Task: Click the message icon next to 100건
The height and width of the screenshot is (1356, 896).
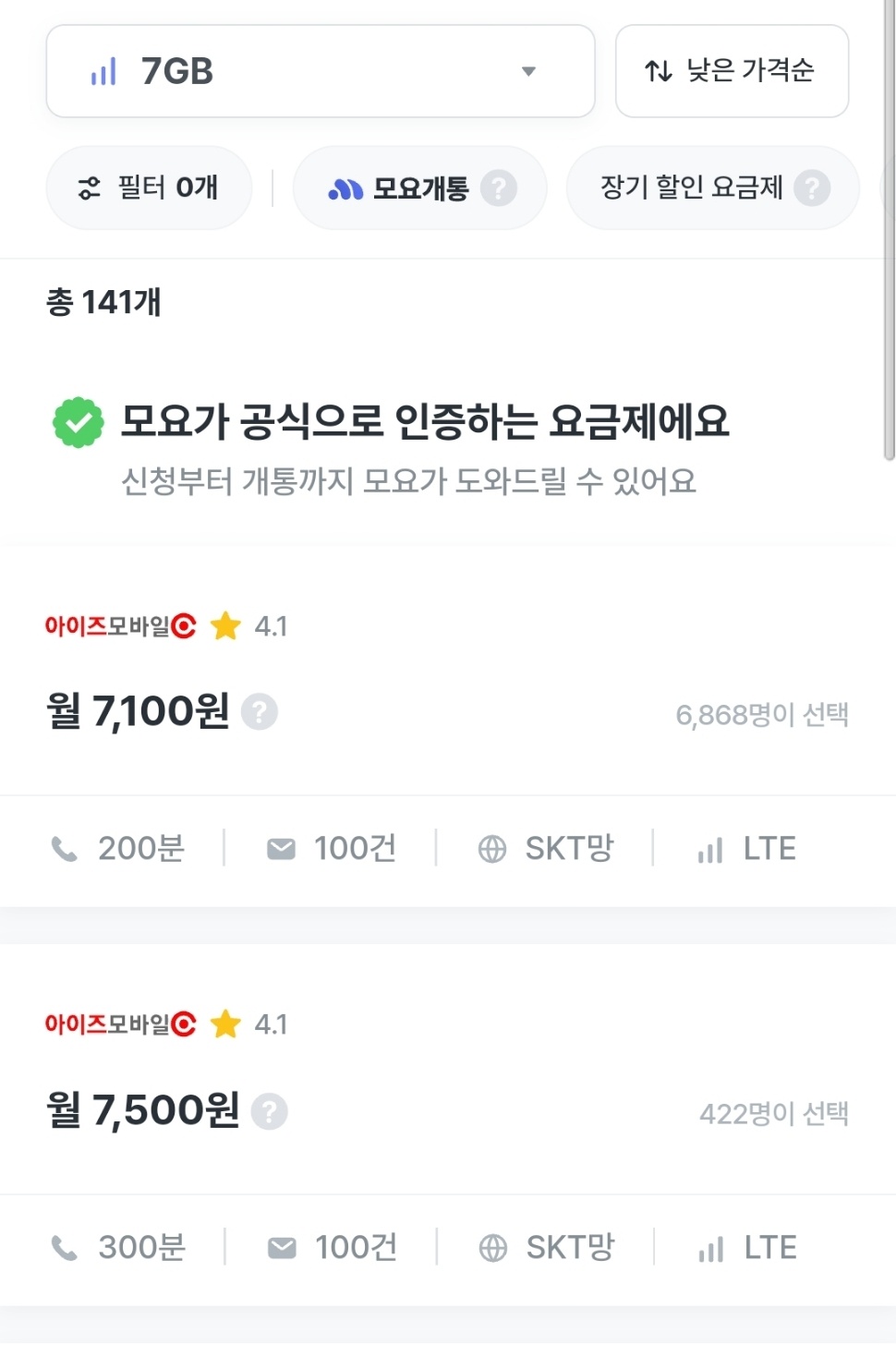Action: 280,847
